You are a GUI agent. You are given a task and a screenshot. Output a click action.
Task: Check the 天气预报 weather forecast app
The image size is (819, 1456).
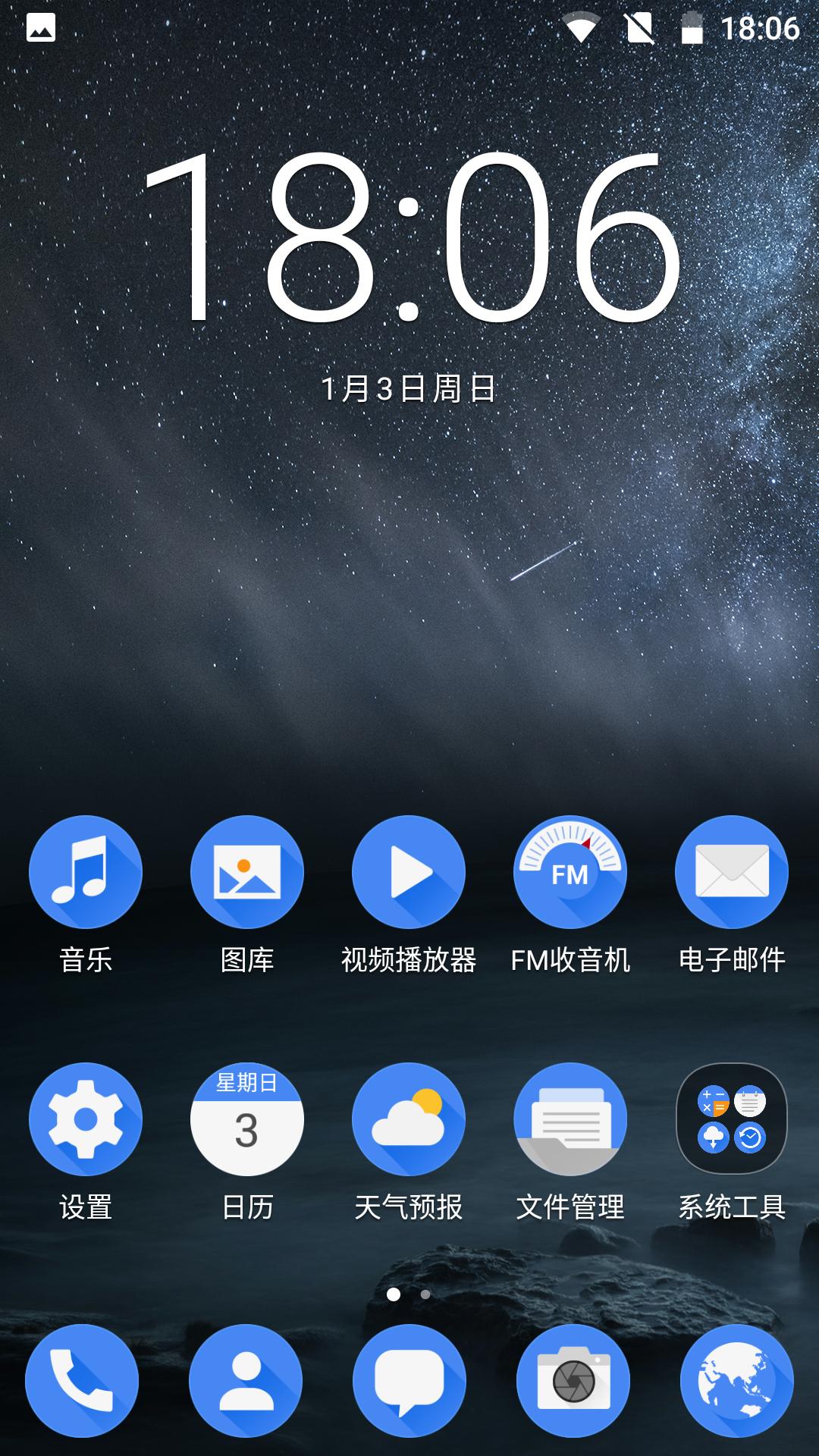click(409, 1119)
